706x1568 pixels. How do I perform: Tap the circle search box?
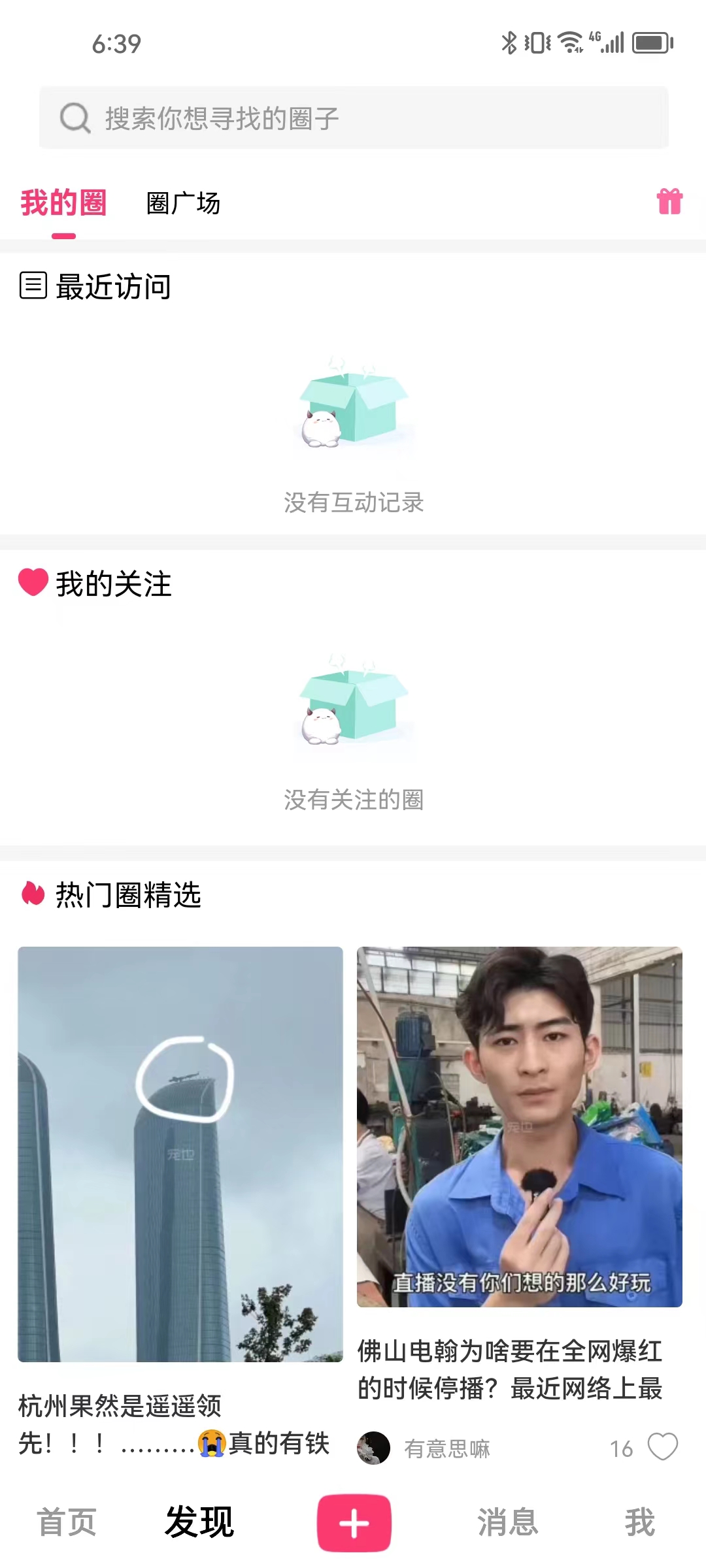click(x=353, y=118)
